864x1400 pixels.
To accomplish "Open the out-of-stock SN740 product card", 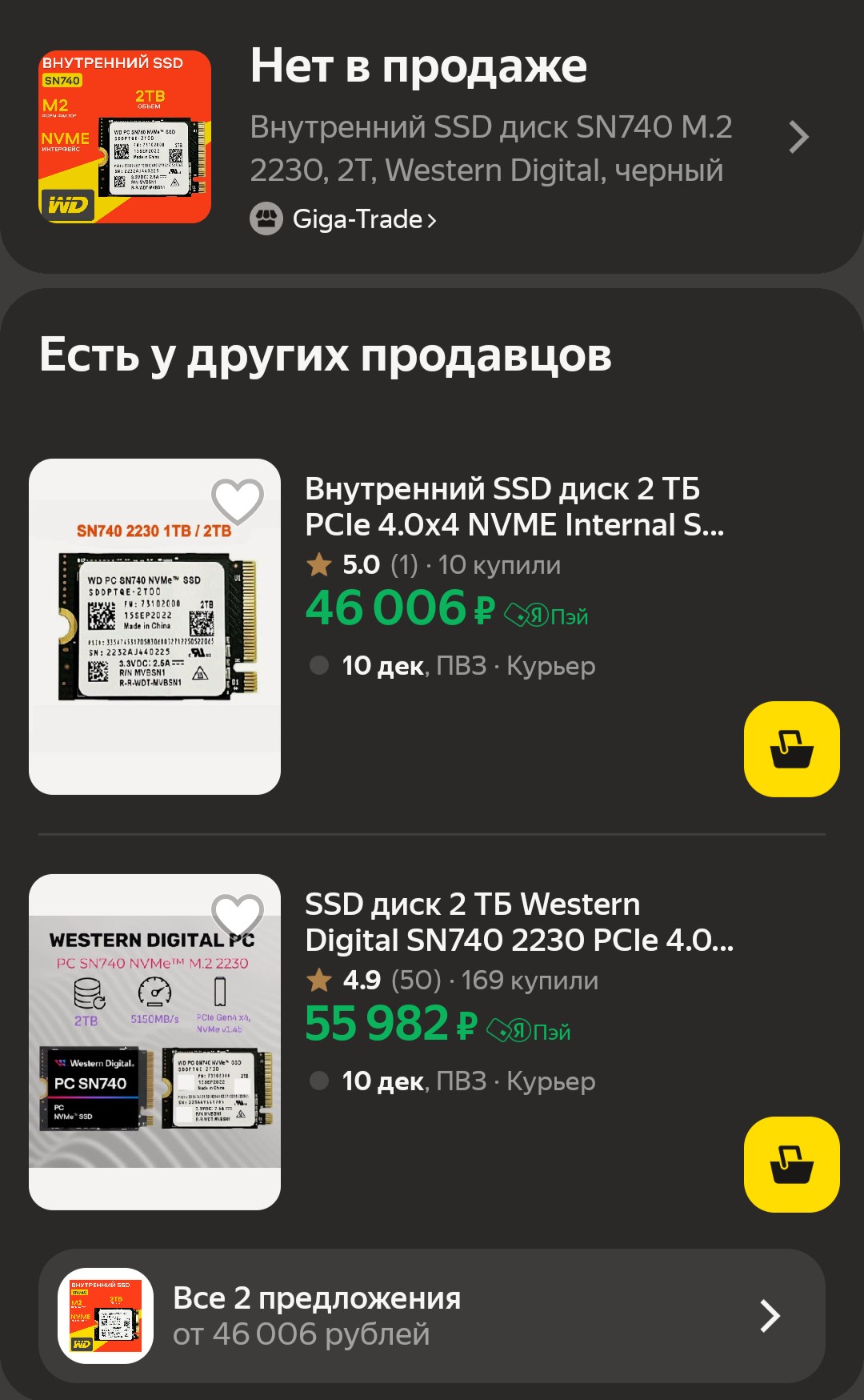I will tap(490, 148).
